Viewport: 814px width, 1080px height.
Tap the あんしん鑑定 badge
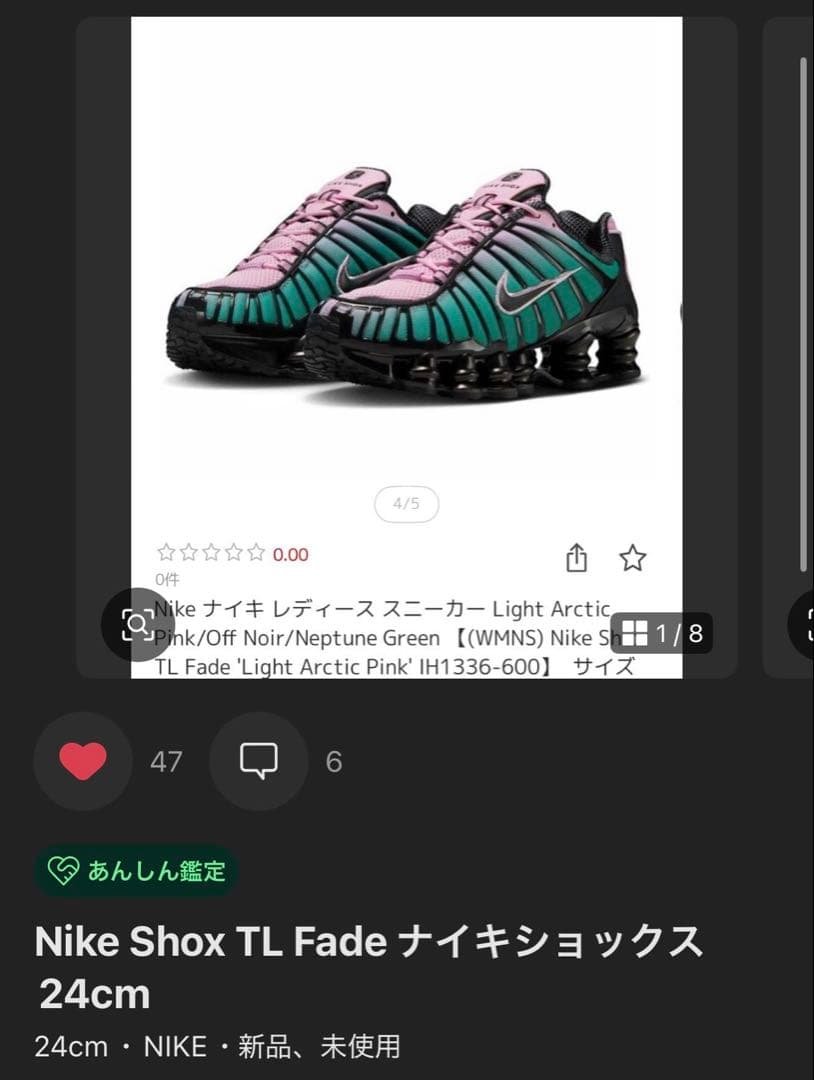[137, 871]
